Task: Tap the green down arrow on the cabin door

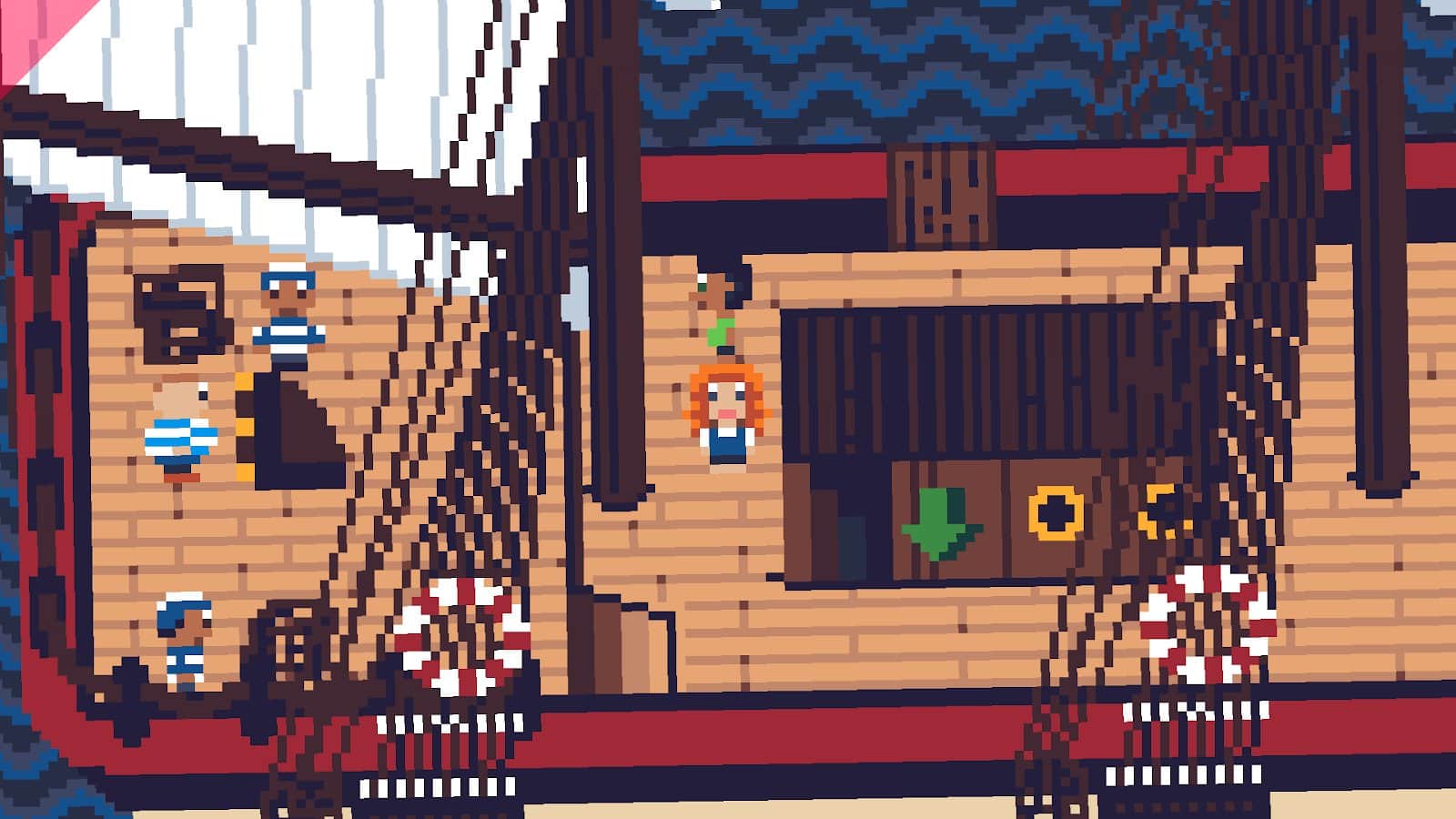Action: [942, 522]
